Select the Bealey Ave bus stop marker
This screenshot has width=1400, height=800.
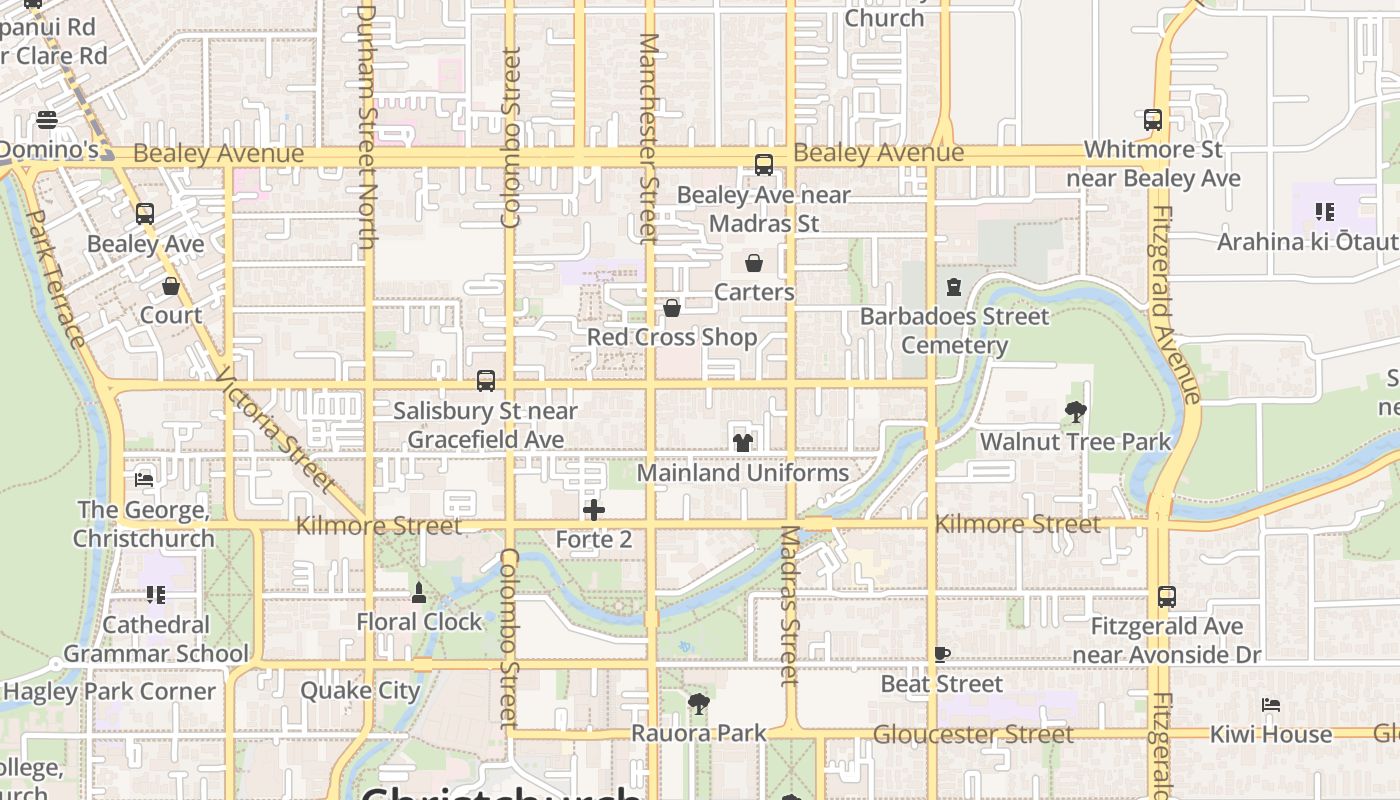coord(145,214)
